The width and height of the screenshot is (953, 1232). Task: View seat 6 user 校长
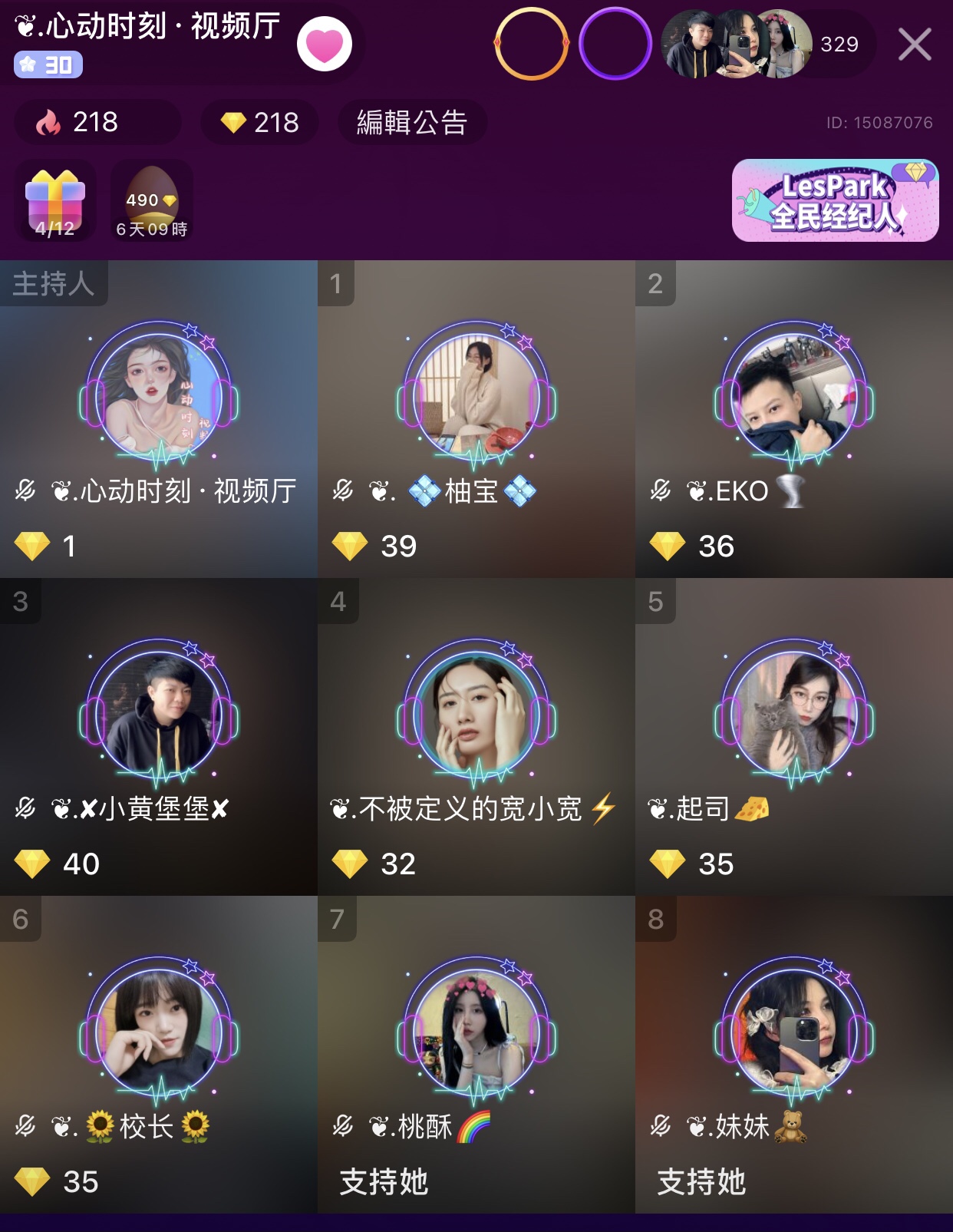[x=159, y=1031]
